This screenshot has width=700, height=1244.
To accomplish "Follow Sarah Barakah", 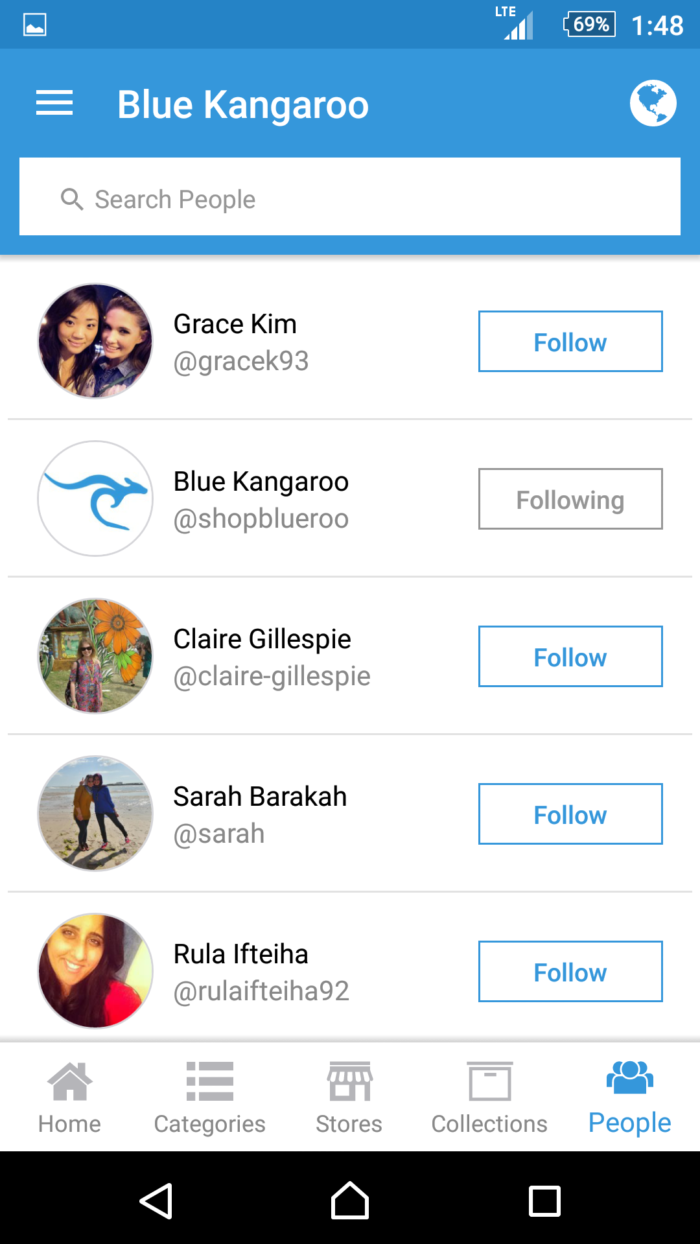I will (570, 814).
